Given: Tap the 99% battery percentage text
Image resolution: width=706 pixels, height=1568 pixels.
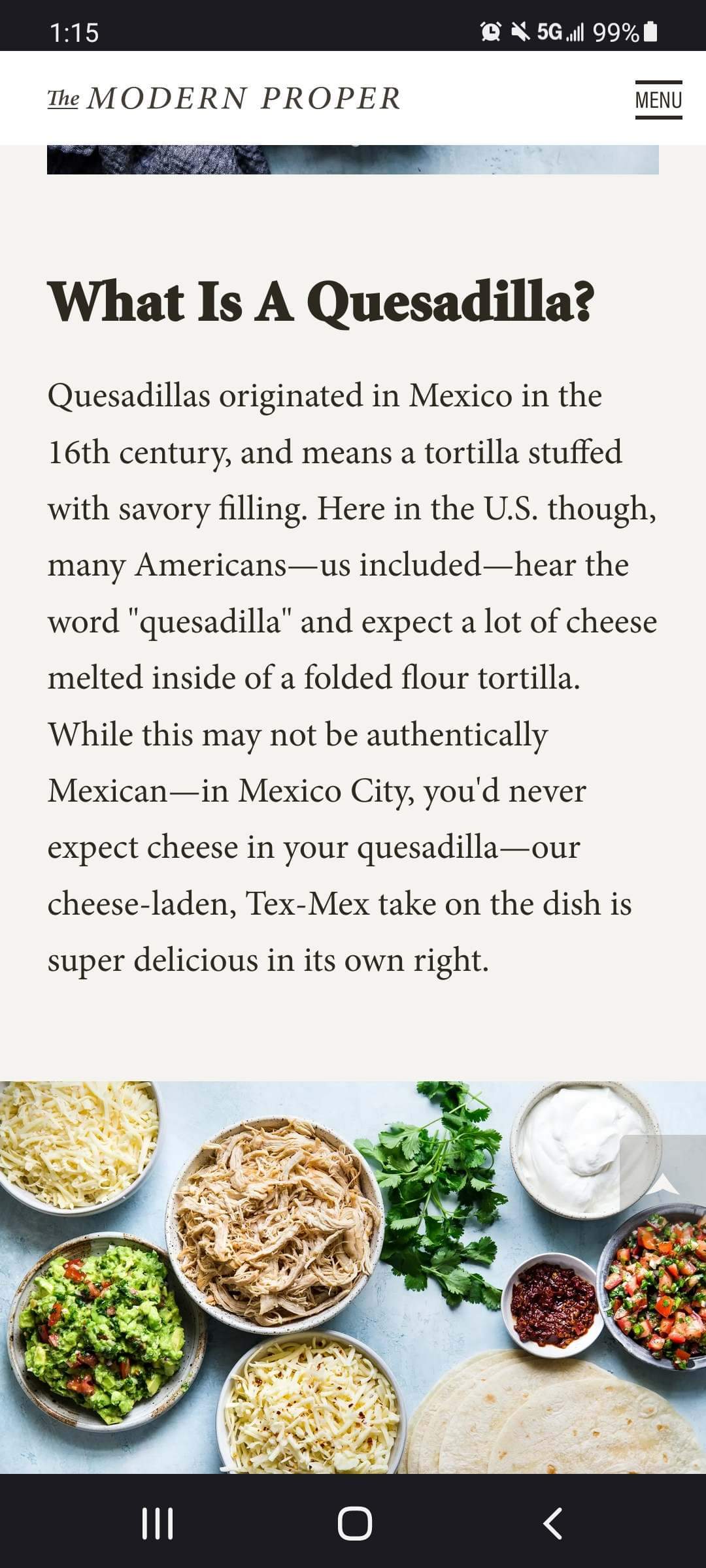Looking at the screenshot, I should 615,30.
